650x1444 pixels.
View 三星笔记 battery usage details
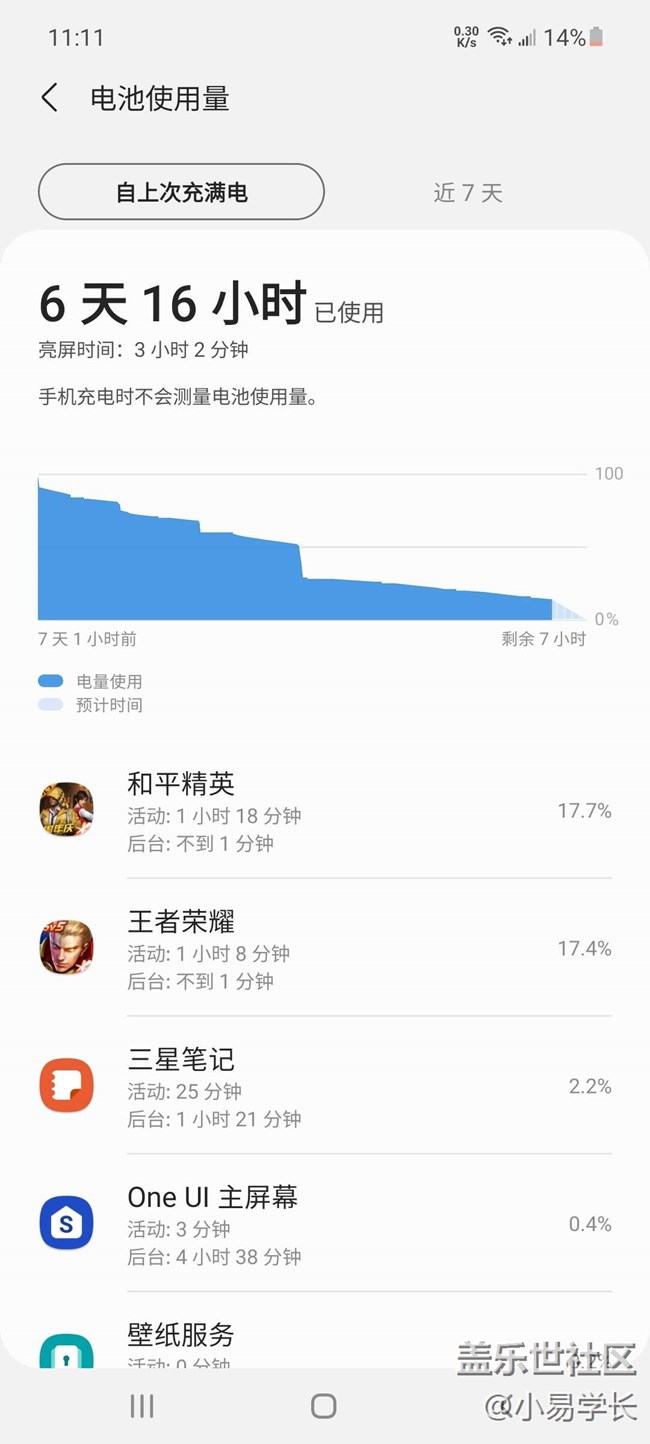click(325, 1086)
